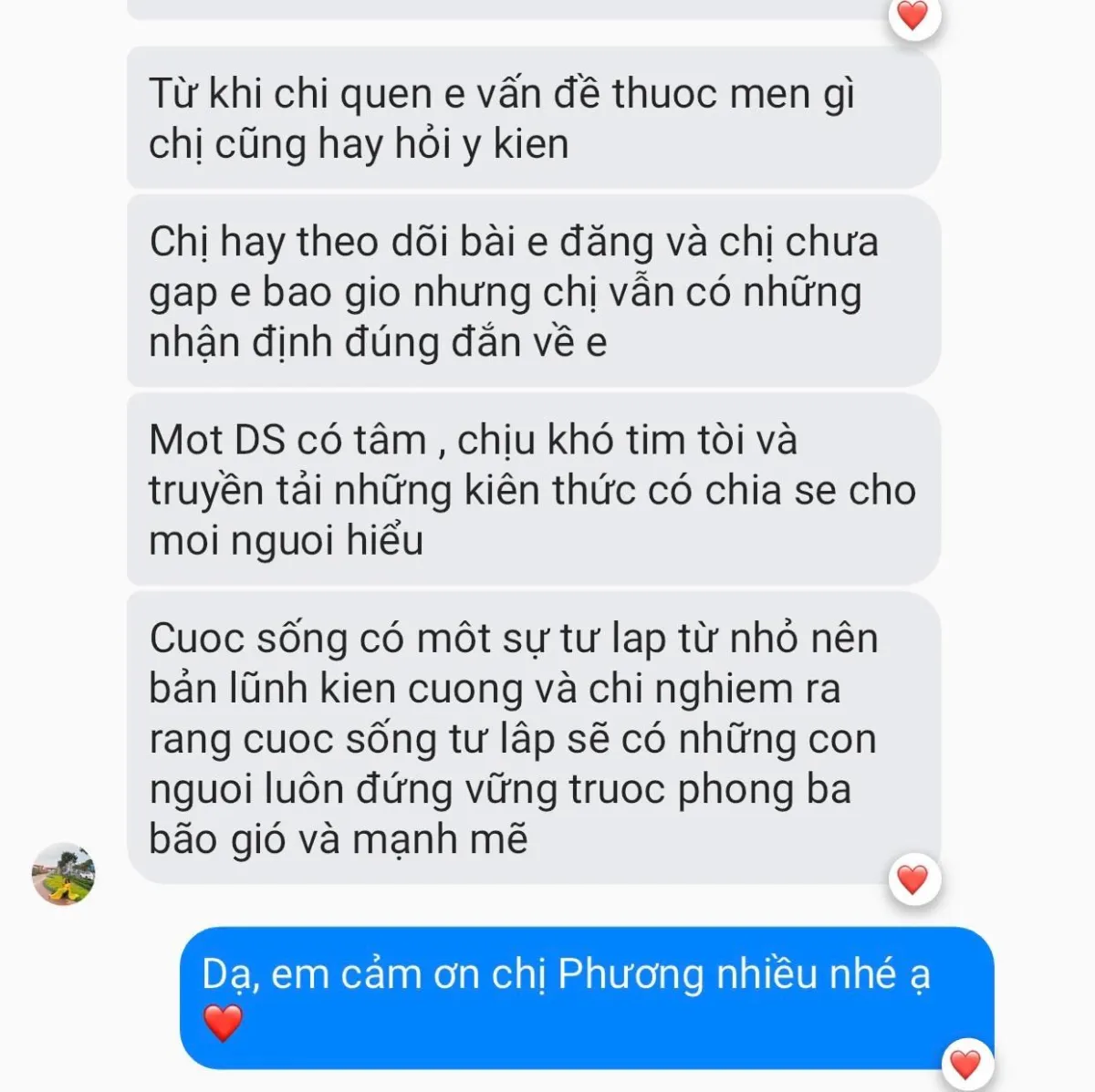Screen dimensions: 1095x1092
Task: View heart reaction on 'em cảm ơn chị Phương' reply
Action: point(965,1064)
